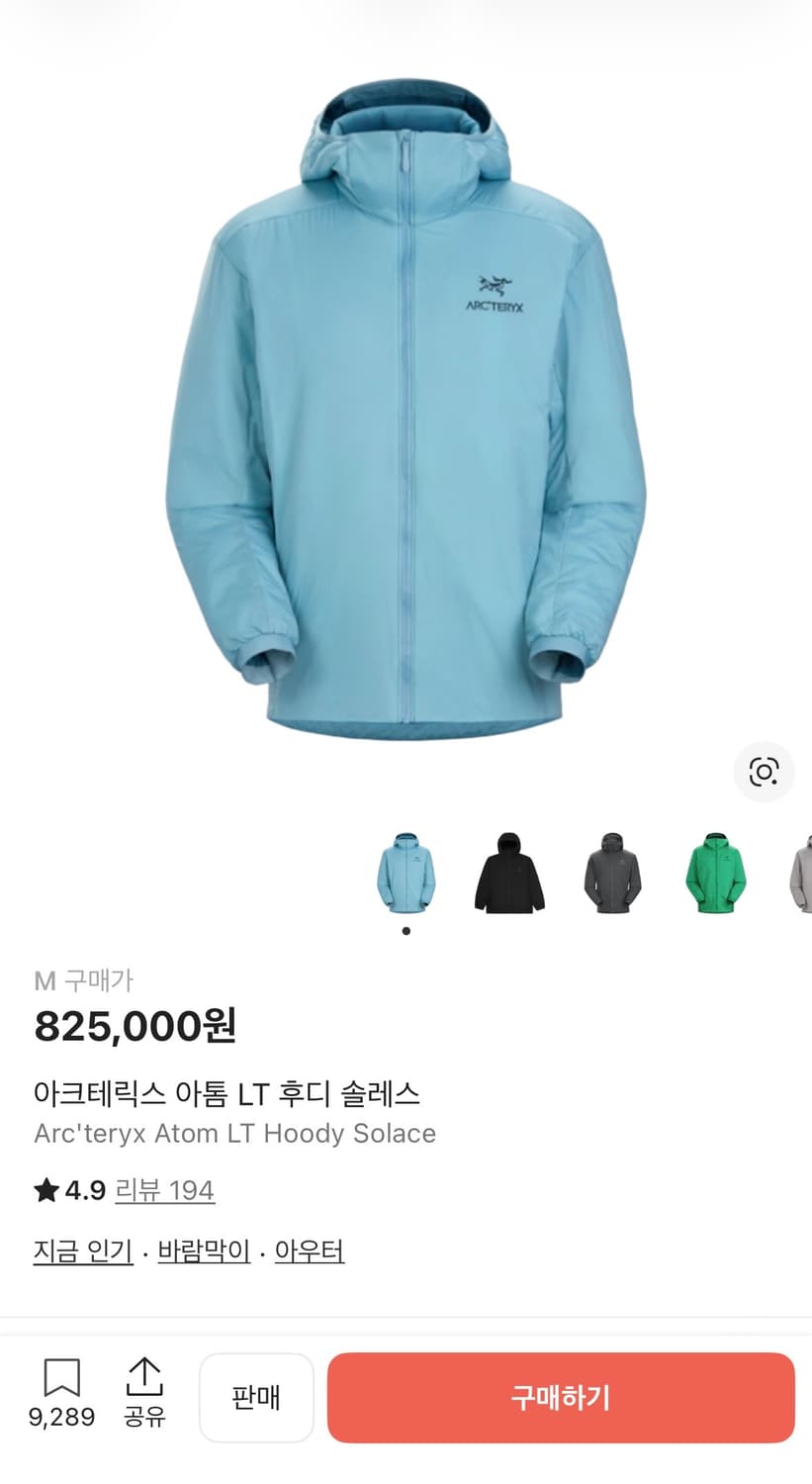Select the black jacket colorway thumbnail
The width and height of the screenshot is (812, 1484).
[x=509, y=875]
